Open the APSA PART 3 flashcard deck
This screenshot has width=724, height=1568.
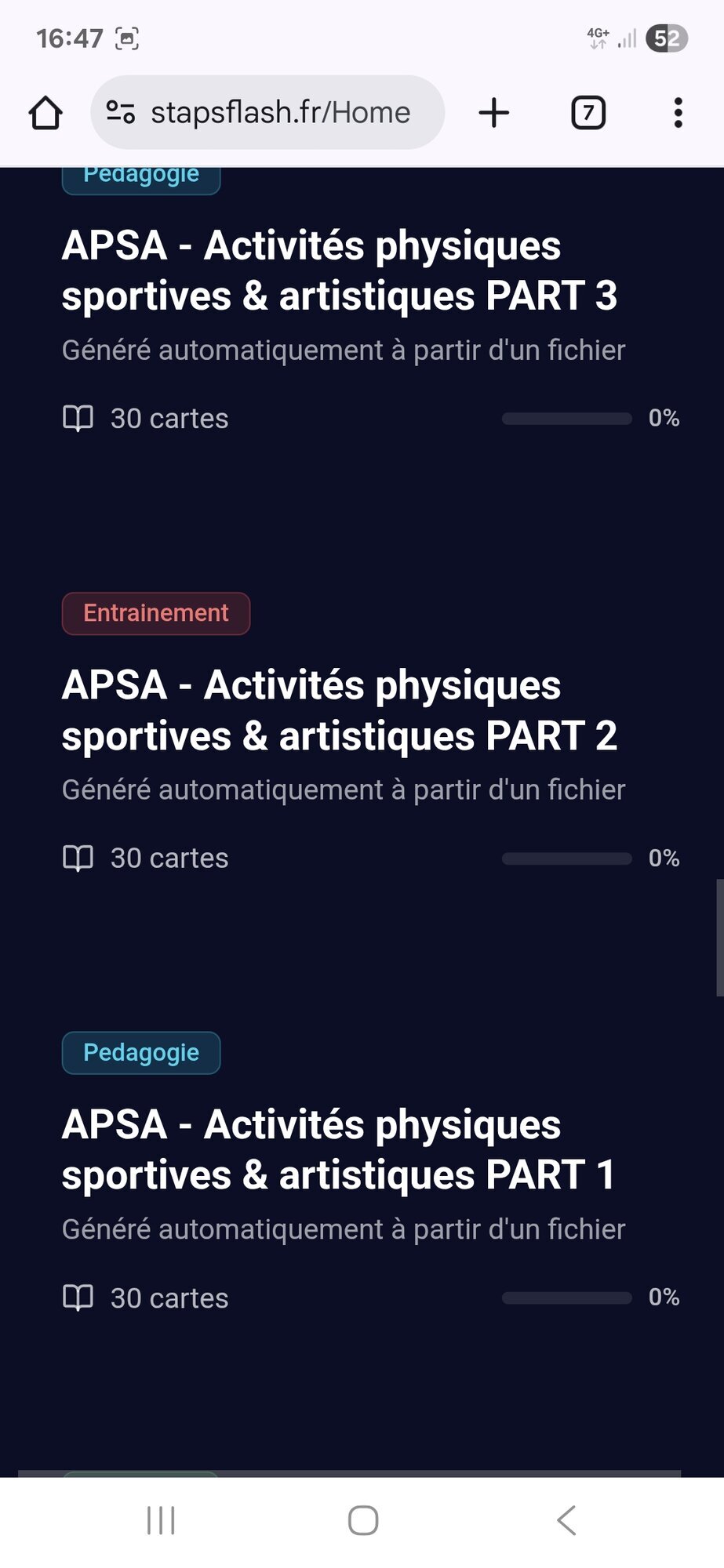point(340,271)
